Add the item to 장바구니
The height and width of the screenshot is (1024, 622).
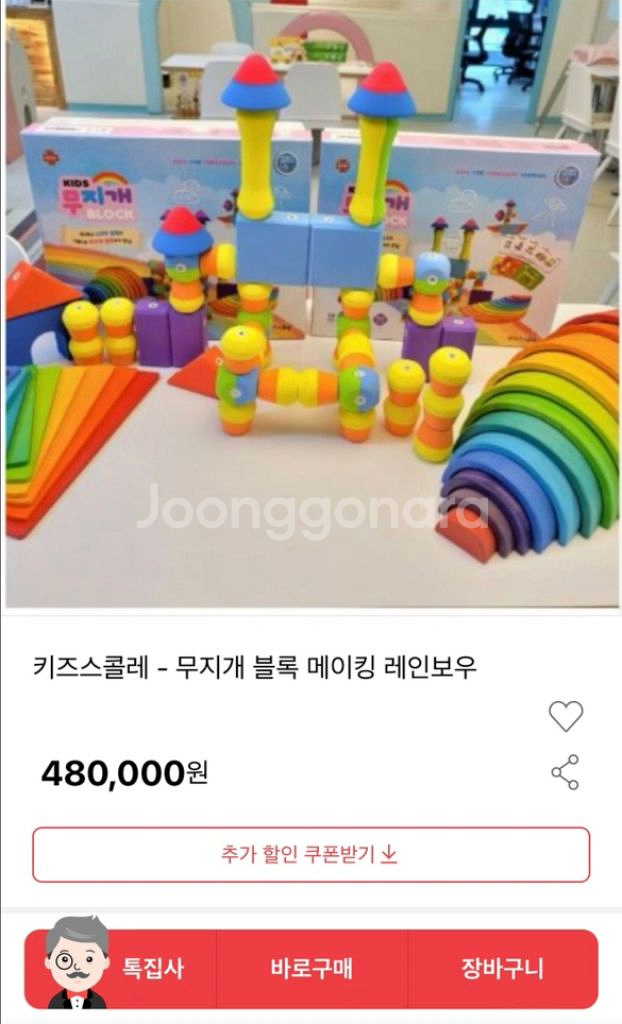[x=502, y=968]
